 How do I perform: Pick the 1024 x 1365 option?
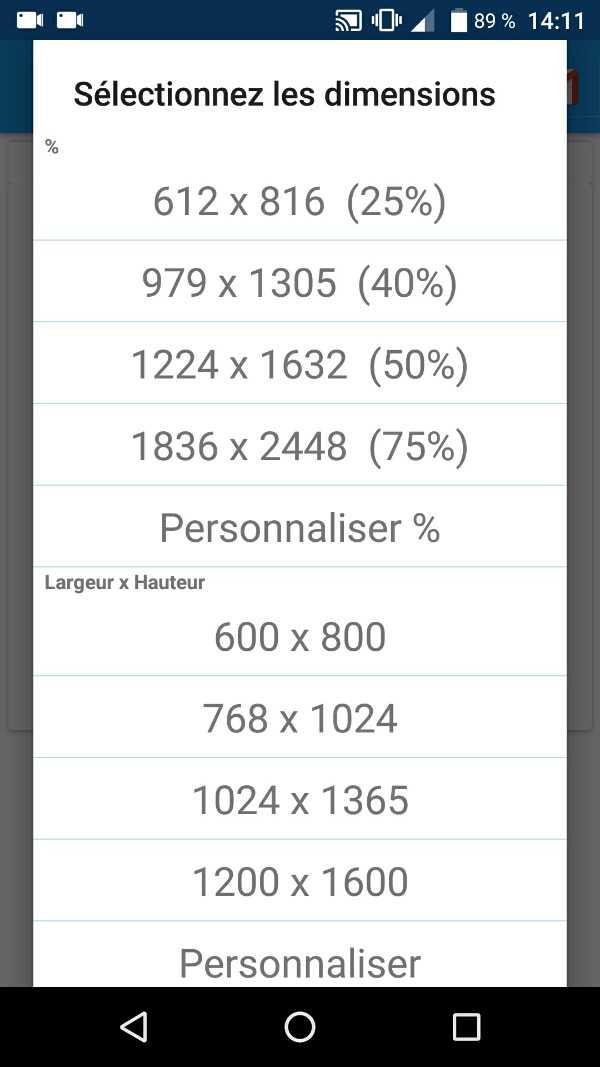click(299, 800)
